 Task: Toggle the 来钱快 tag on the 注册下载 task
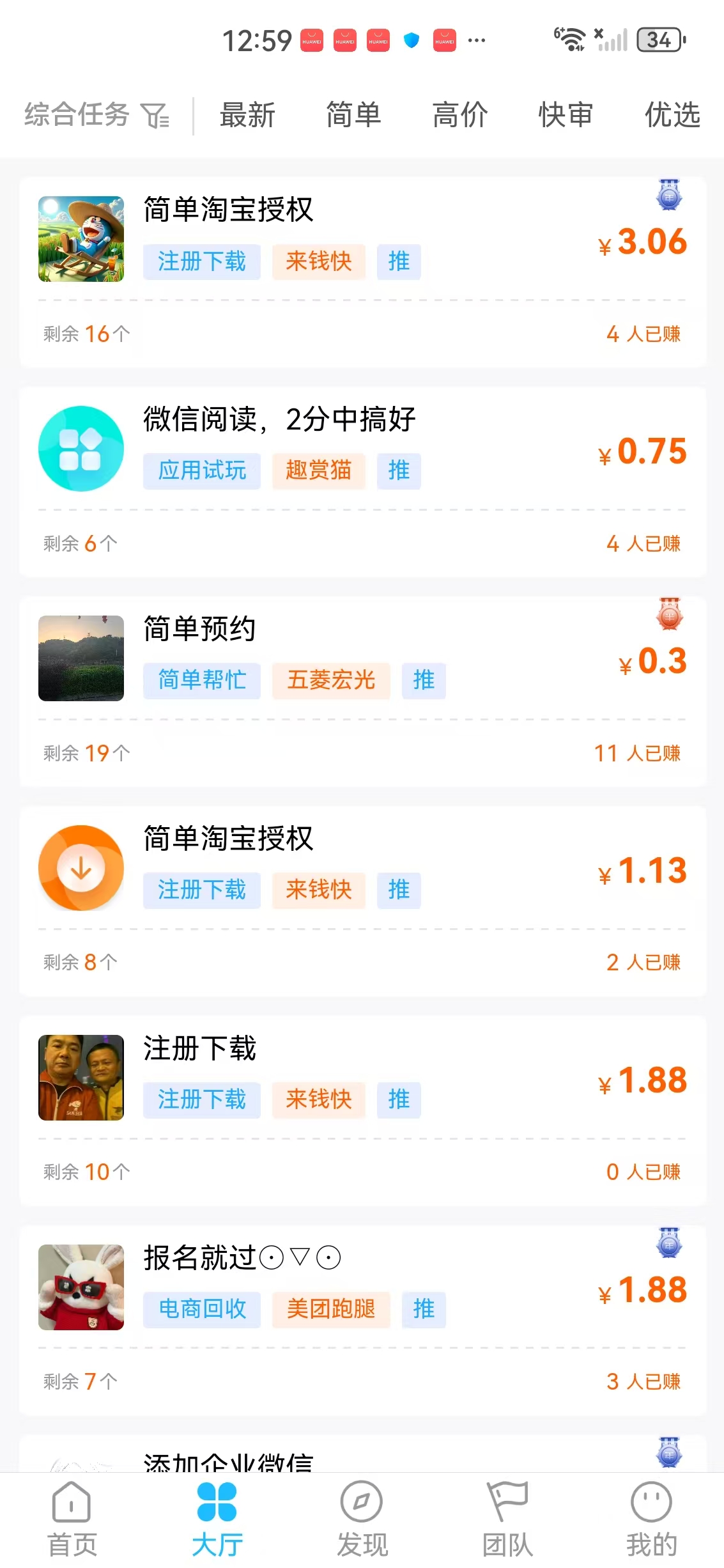coord(319,1099)
